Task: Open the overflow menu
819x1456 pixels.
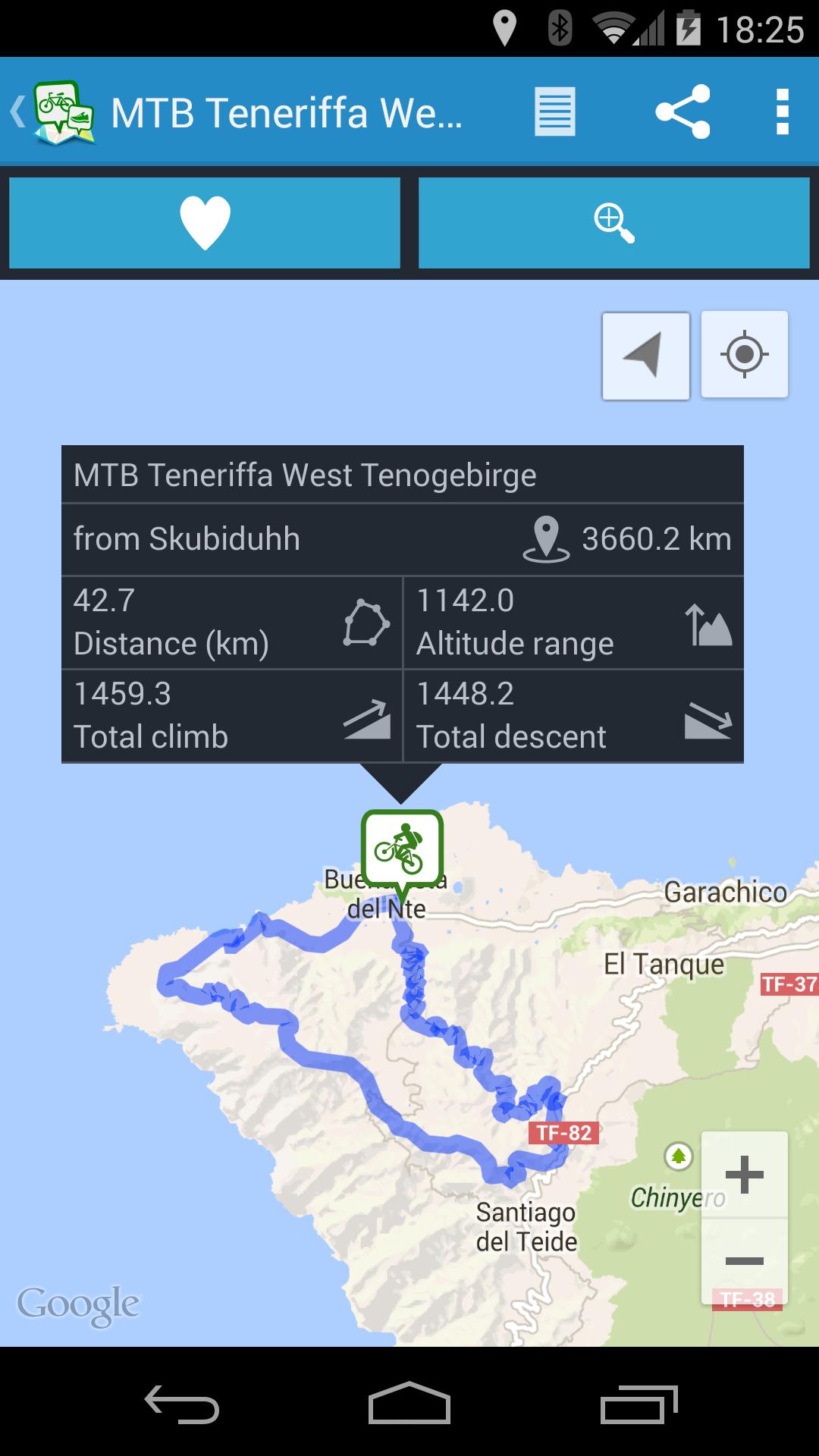Action: pyautogui.click(x=783, y=112)
